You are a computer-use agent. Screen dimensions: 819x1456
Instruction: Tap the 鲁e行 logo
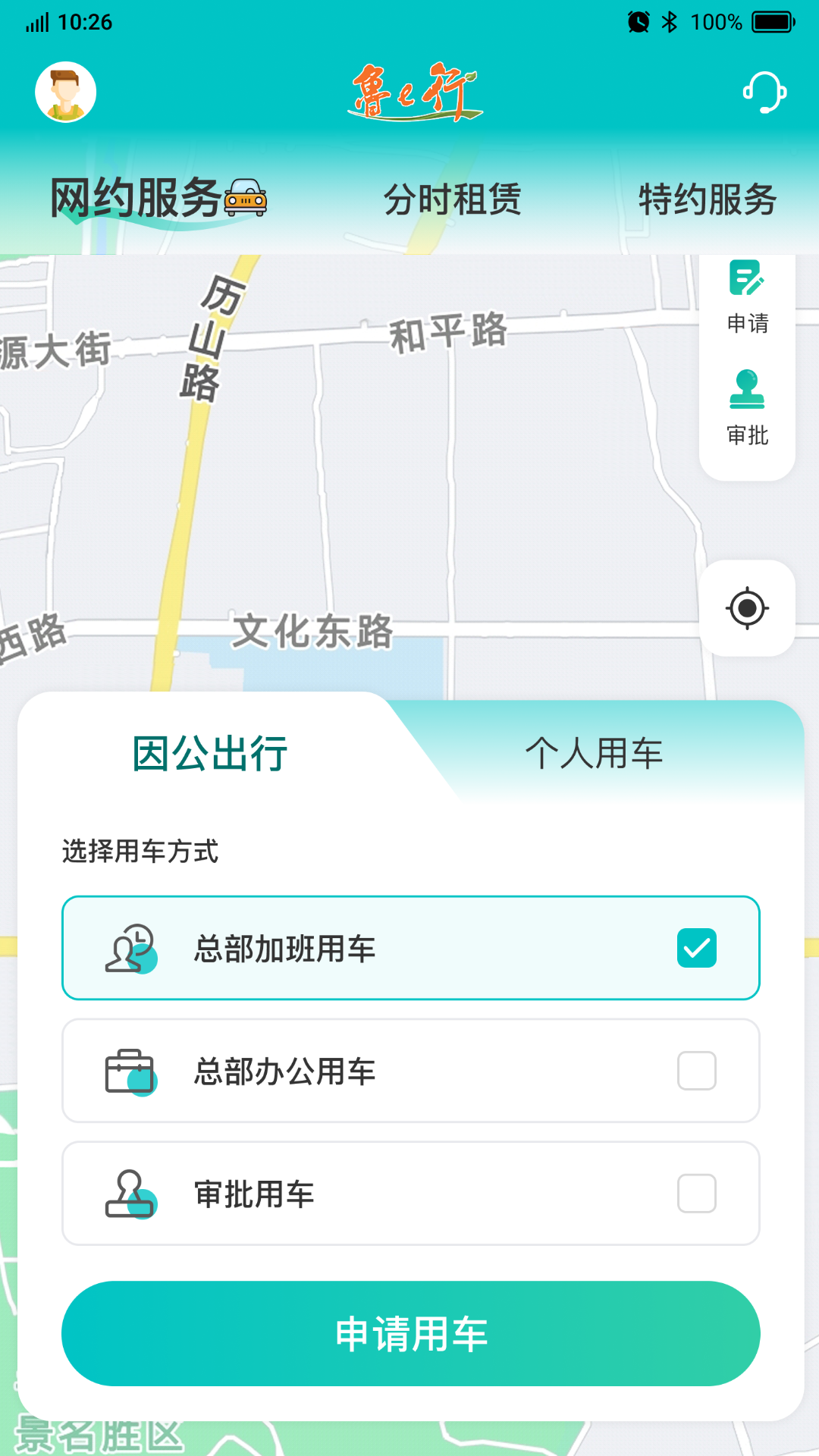click(414, 93)
